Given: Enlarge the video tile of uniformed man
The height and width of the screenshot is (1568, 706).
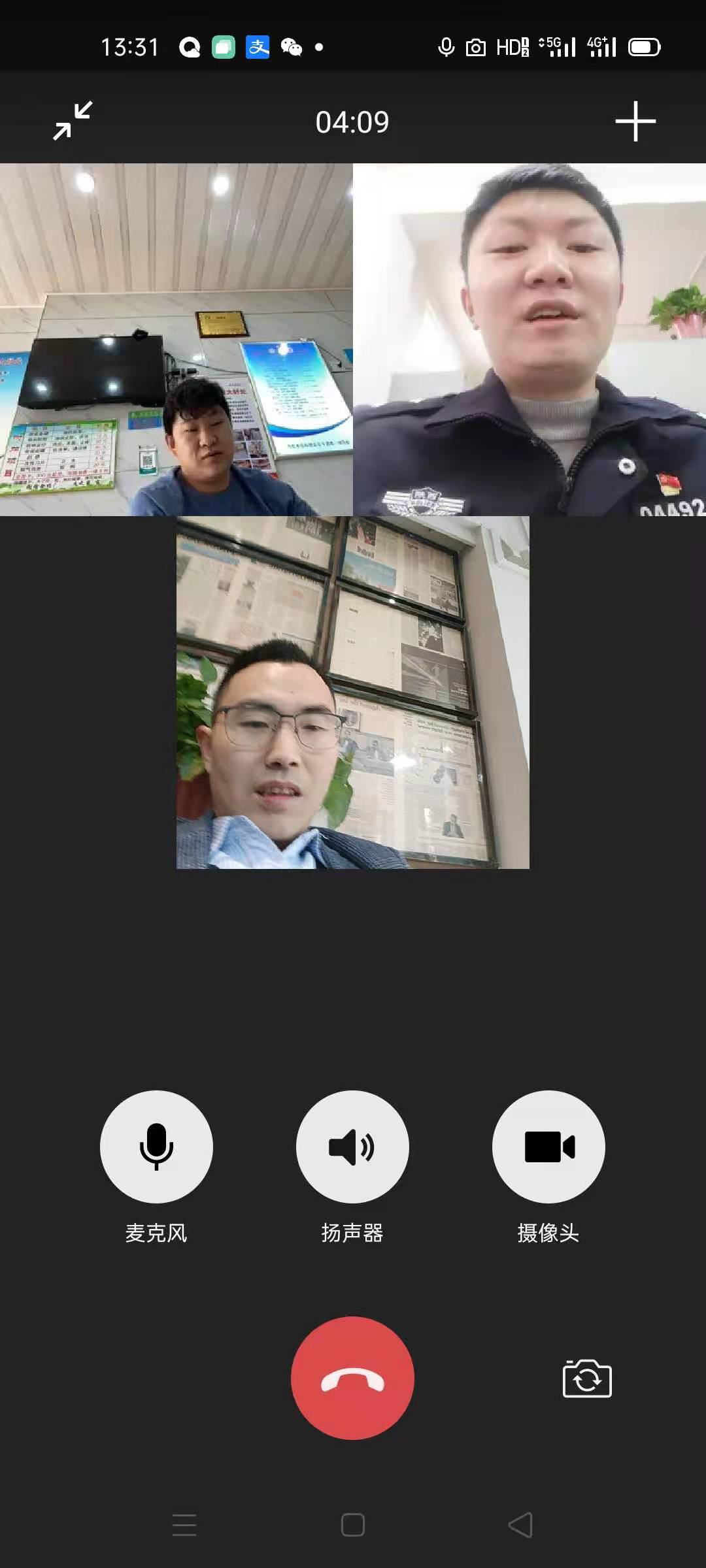Looking at the screenshot, I should point(529,340).
